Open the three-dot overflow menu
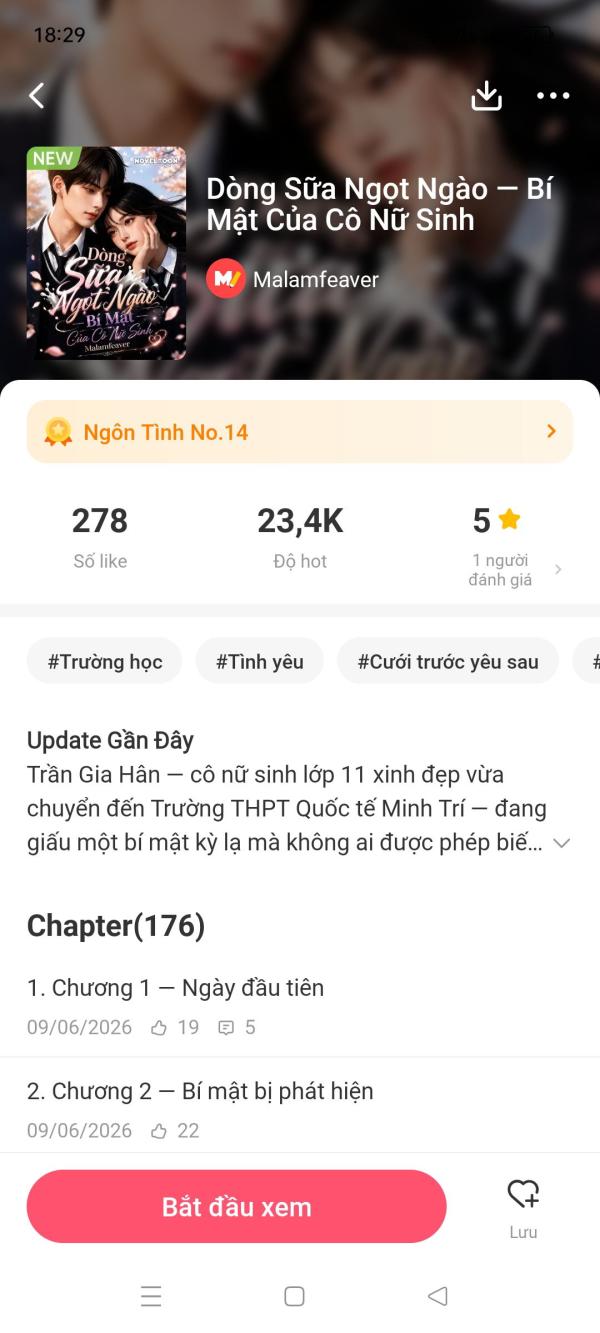Viewport: 600px width, 1333px height. [x=553, y=96]
